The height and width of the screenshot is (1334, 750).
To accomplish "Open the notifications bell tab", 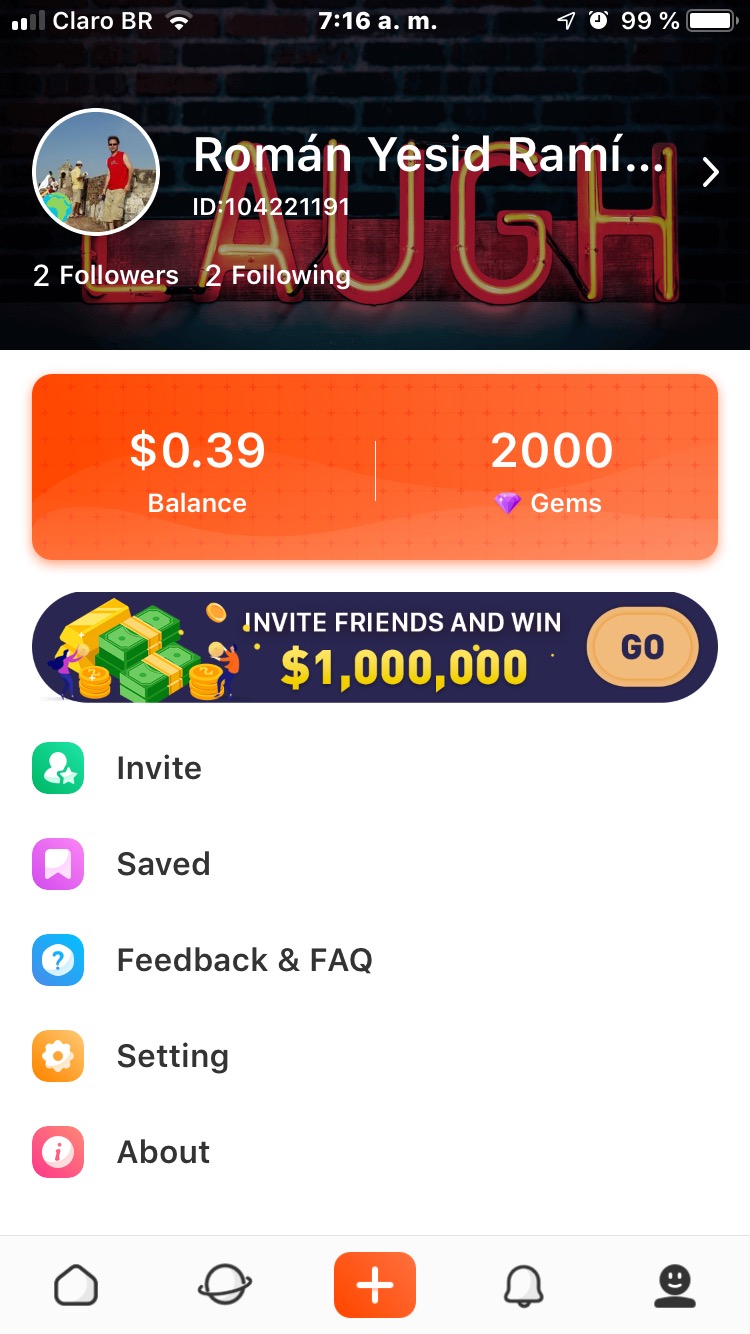I will coord(524,1285).
